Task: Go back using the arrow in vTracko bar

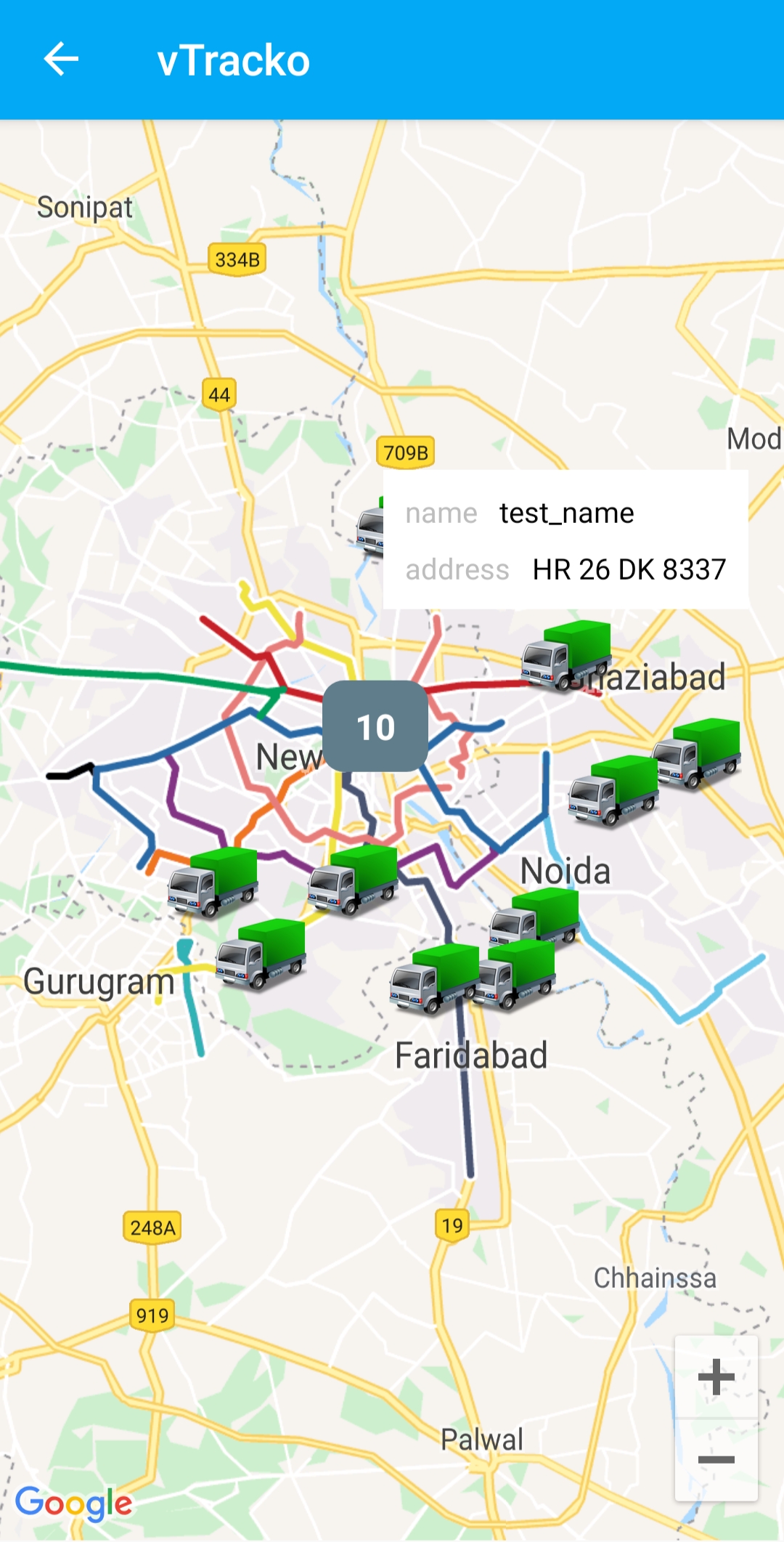Action: pos(61,60)
